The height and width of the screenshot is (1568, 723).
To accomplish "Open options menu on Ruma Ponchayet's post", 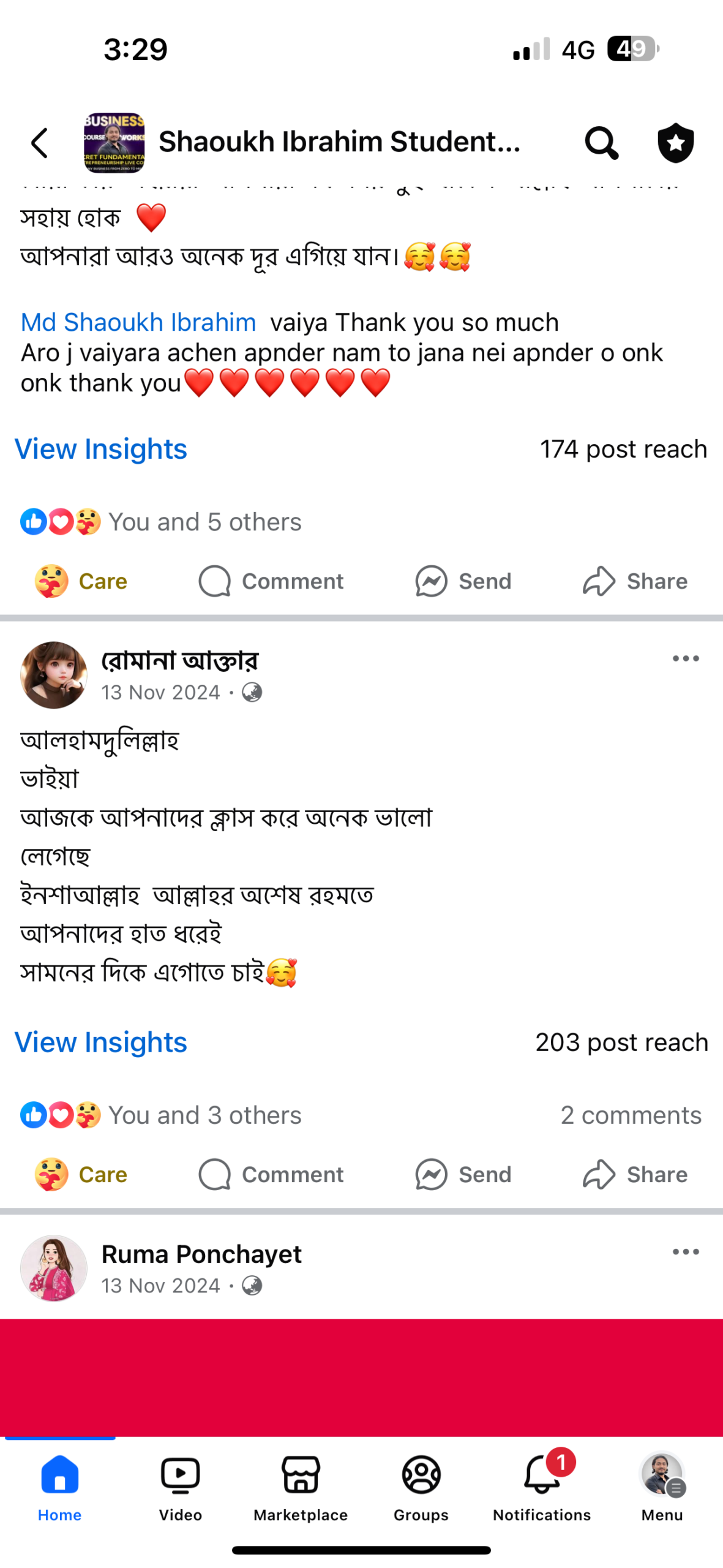I will point(685,1251).
